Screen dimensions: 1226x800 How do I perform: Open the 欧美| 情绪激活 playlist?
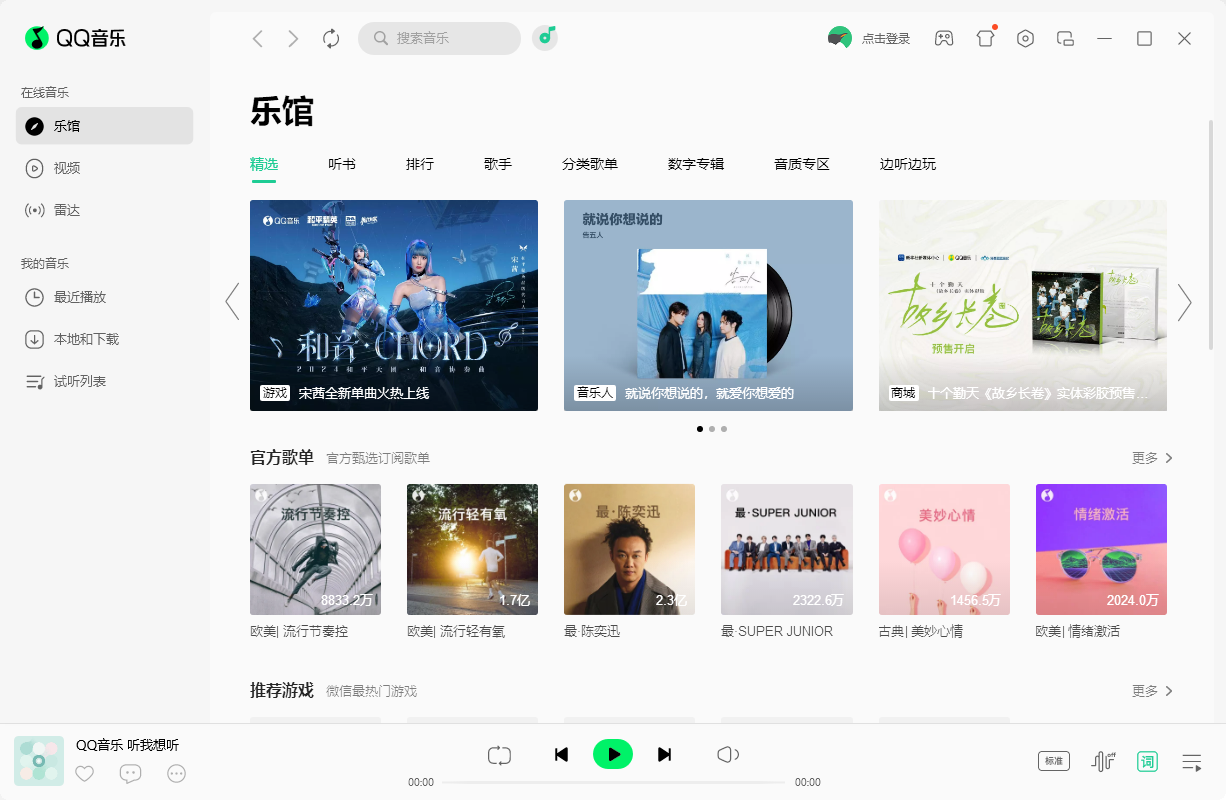[1101, 549]
